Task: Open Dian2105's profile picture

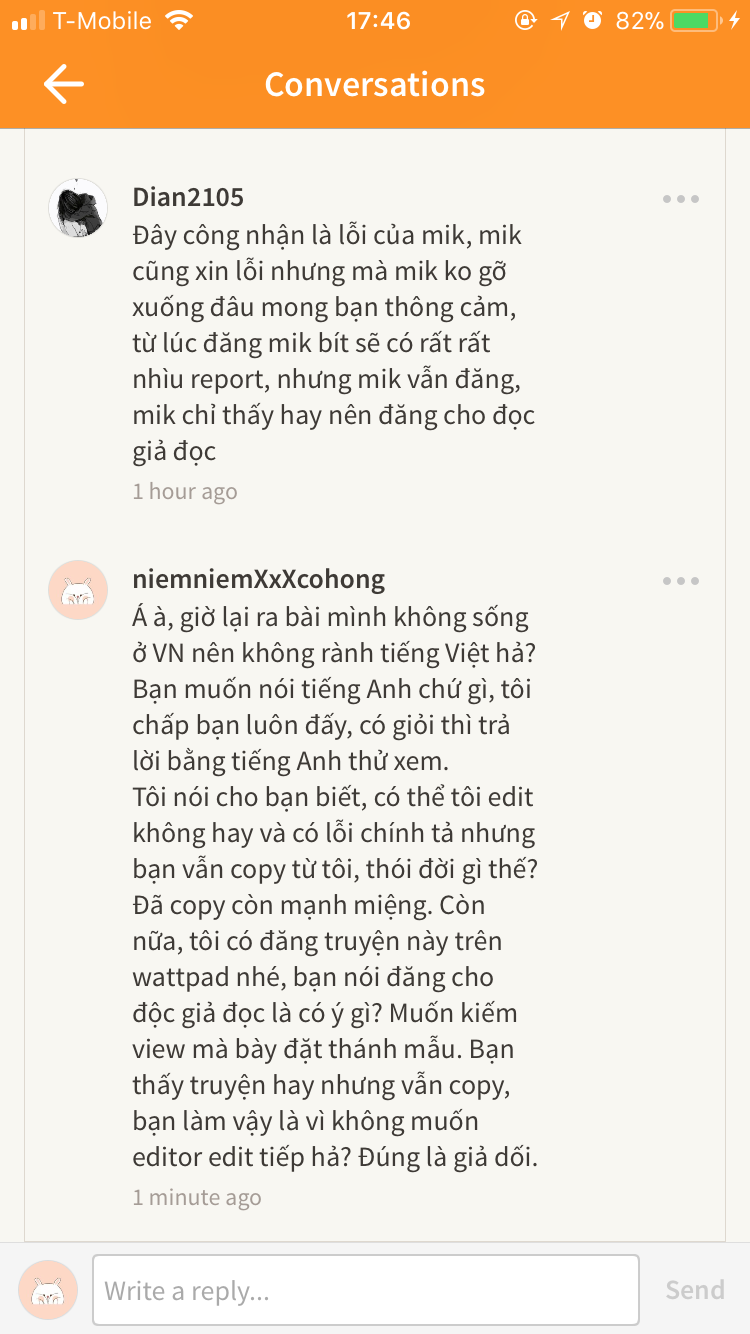Action: pos(78,208)
